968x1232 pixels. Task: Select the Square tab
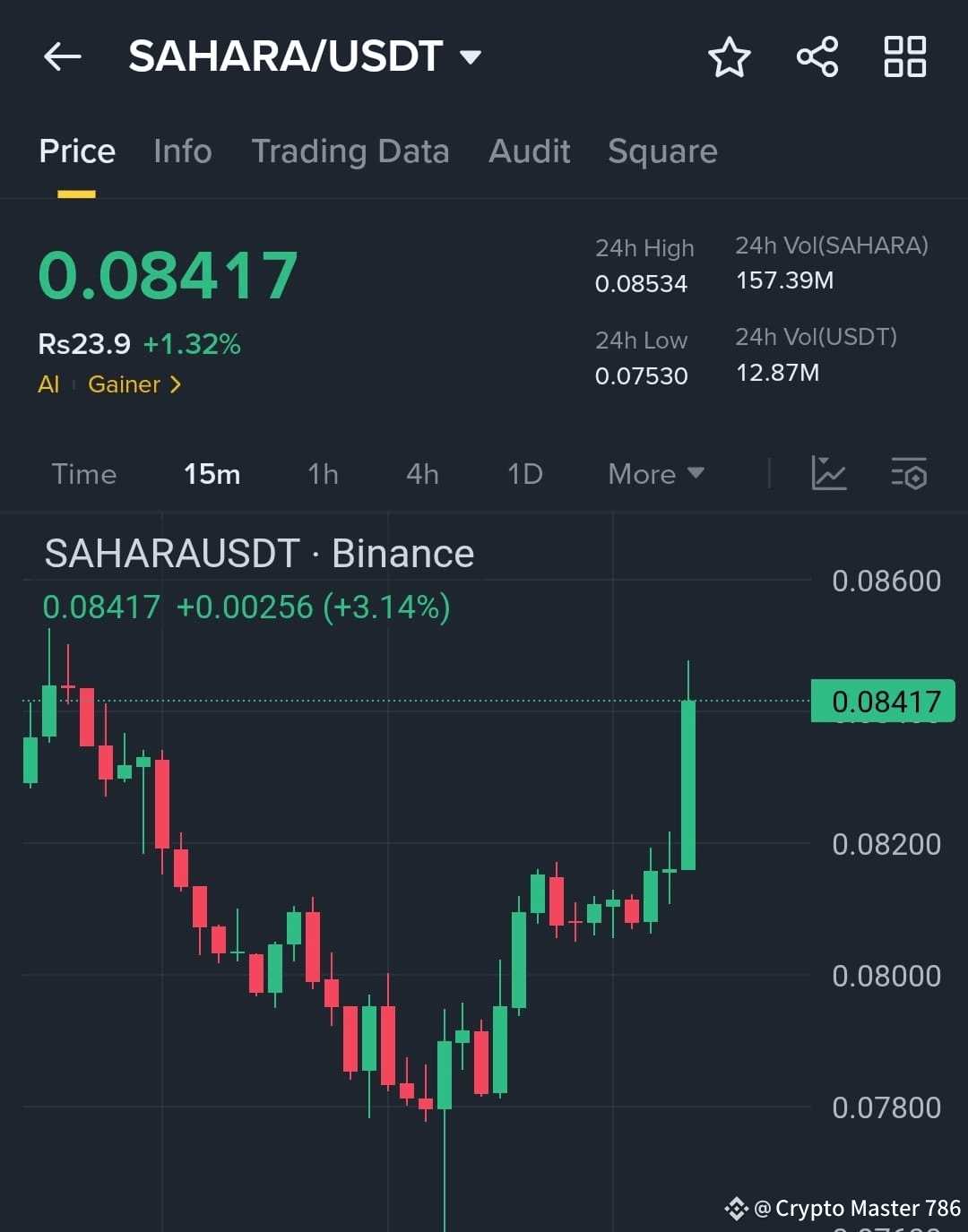pyautogui.click(x=662, y=151)
